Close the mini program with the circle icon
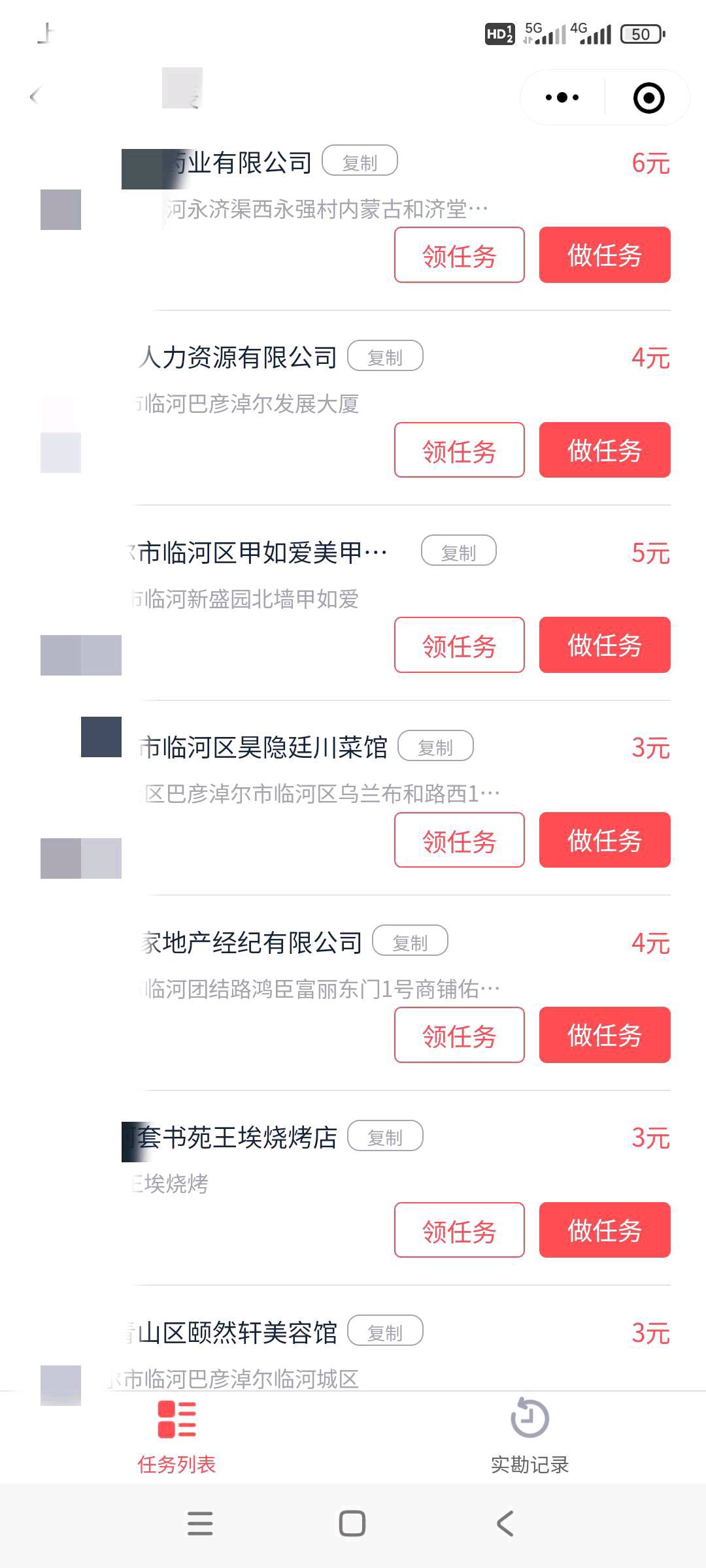 coord(648,98)
